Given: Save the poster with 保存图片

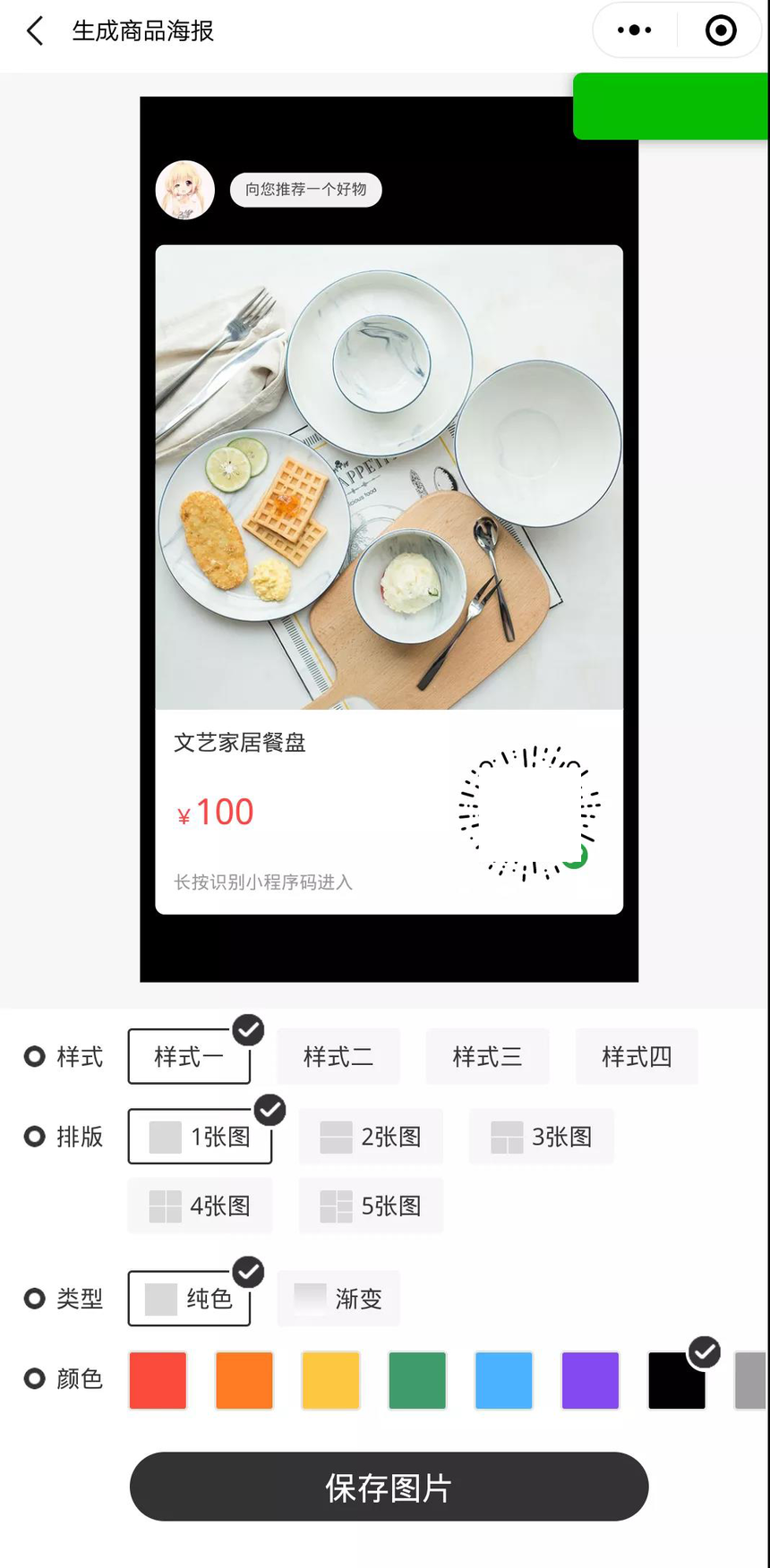Looking at the screenshot, I should pyautogui.click(x=389, y=1487).
